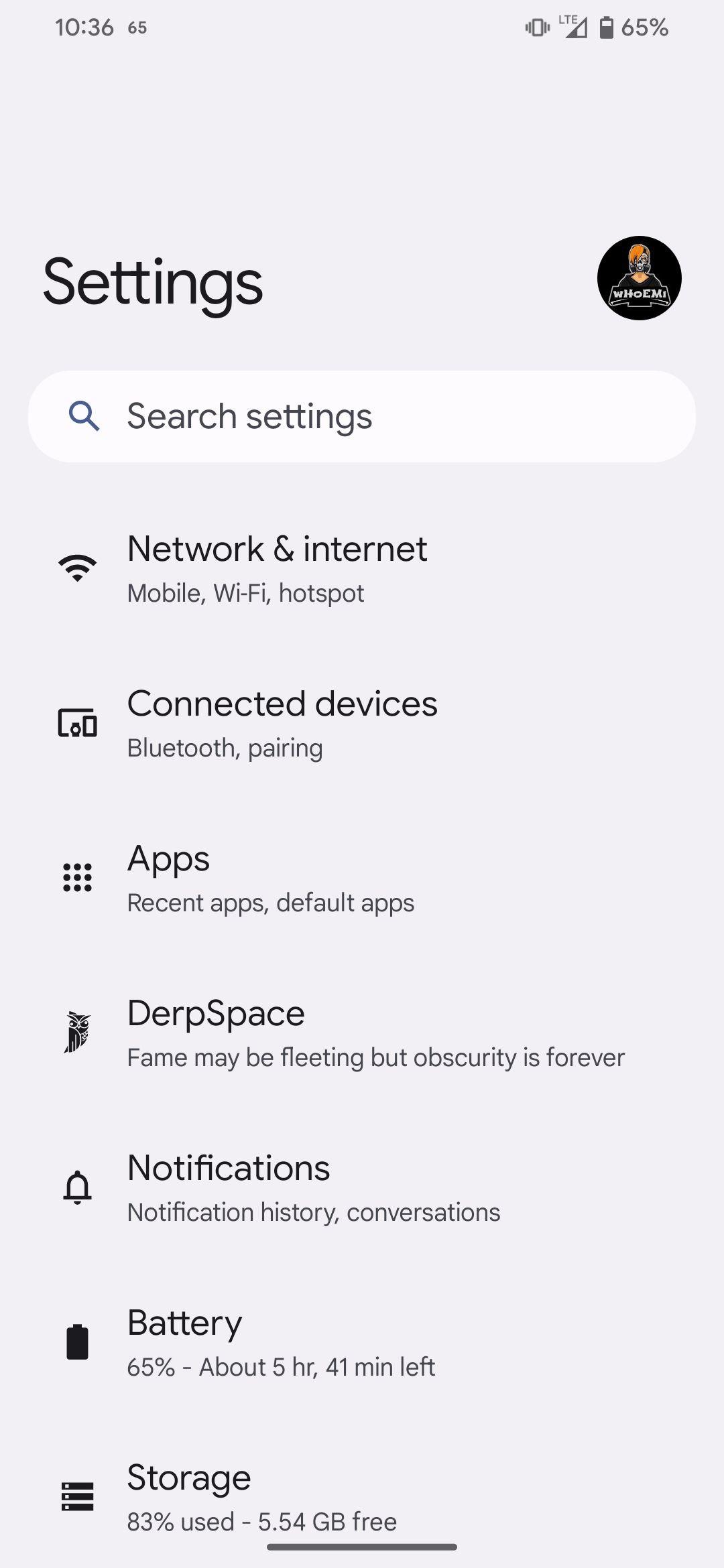Open the account profile avatar
This screenshot has width=724, height=1568.
tap(639, 278)
